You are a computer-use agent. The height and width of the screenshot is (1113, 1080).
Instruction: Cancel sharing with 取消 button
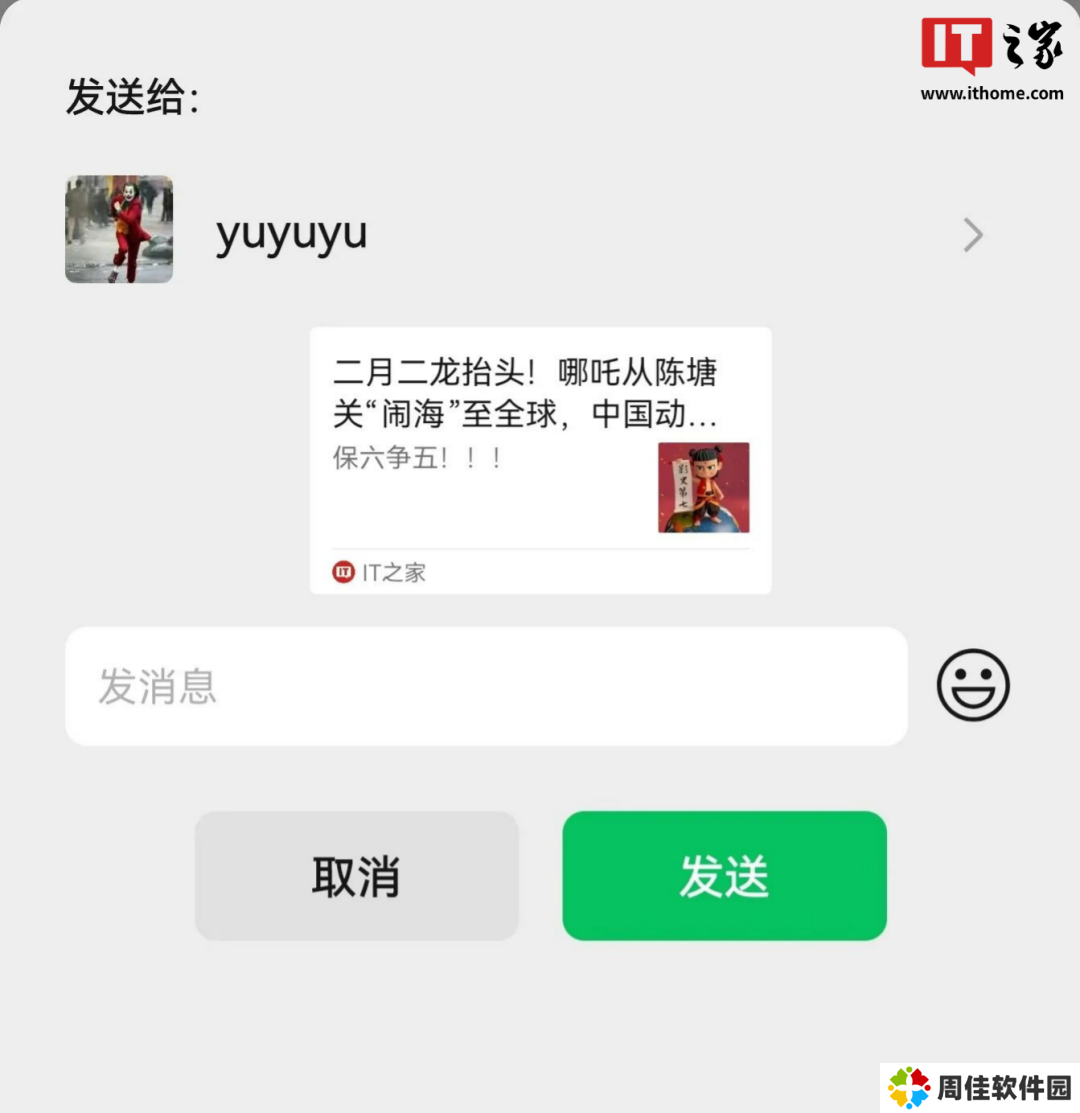pyautogui.click(x=356, y=876)
